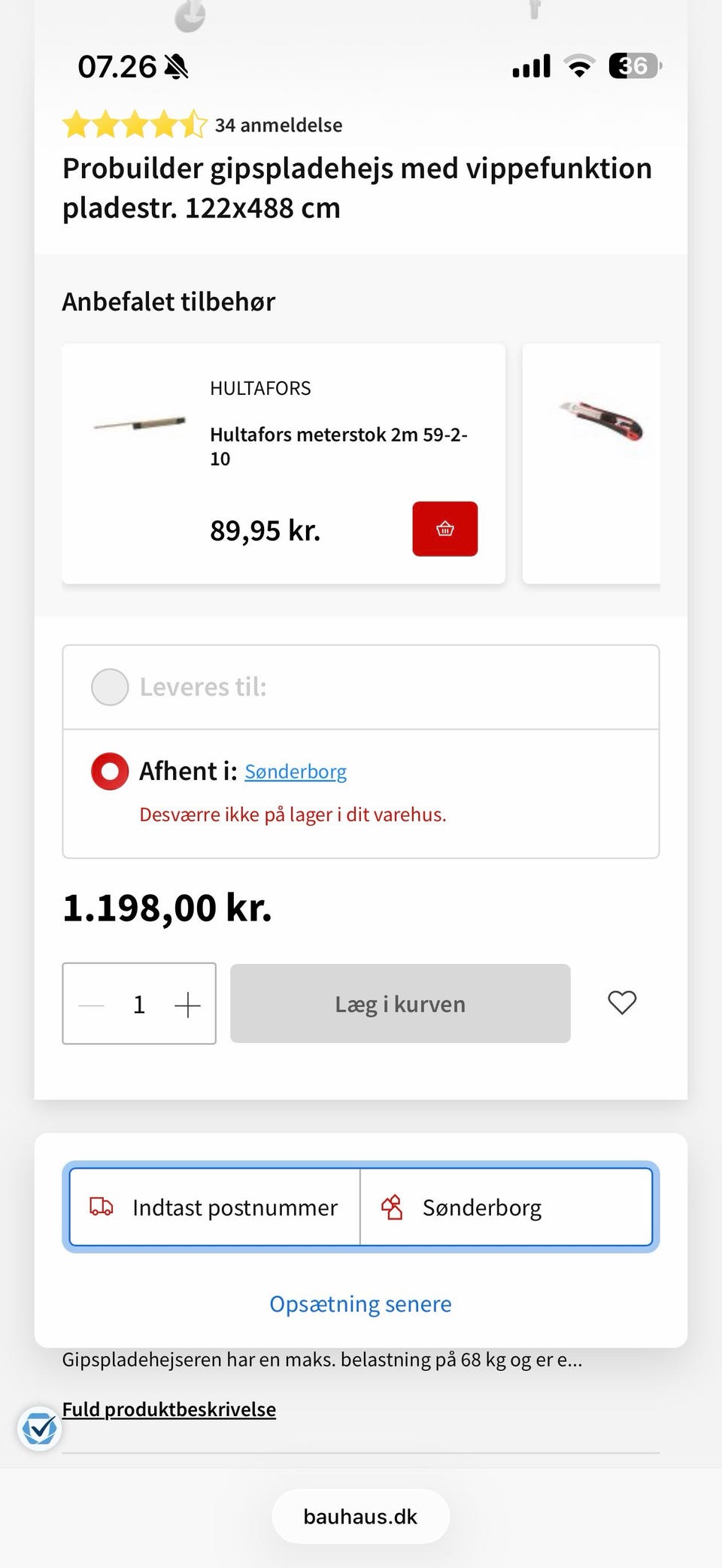Tap the Indtast postnummer field
Viewport: 722px width, 1568px height.
[x=233, y=1207]
